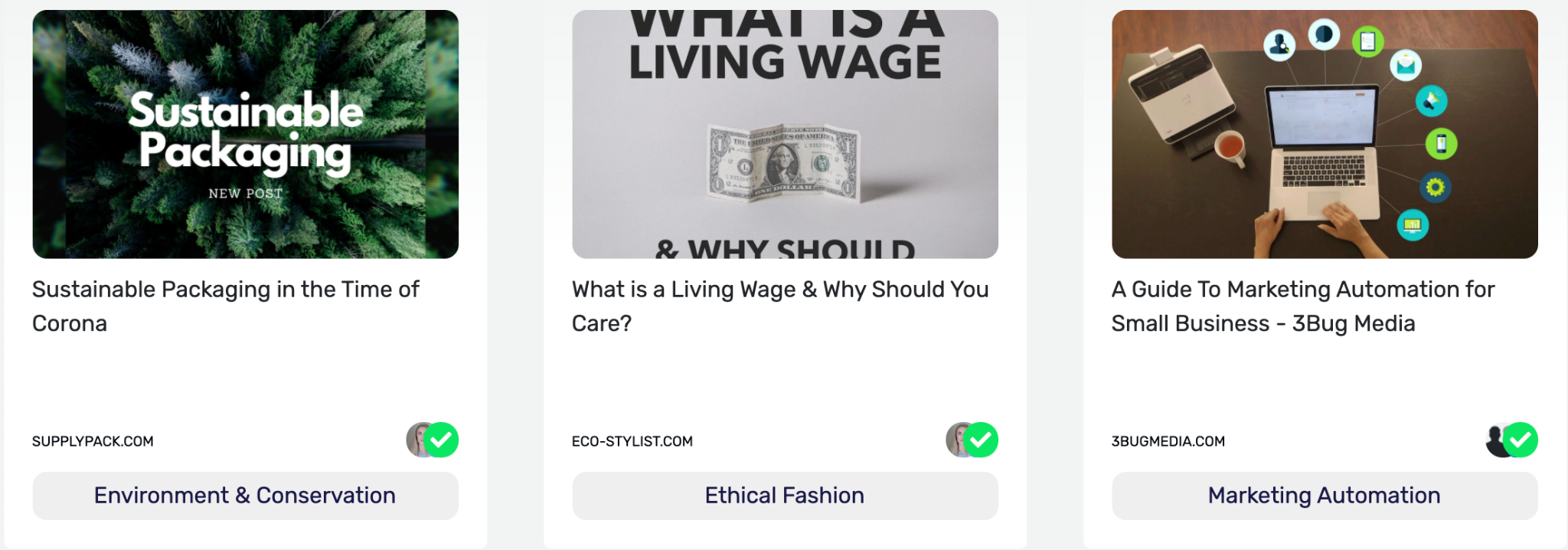
Task: Tap the author avatar on the 3Bugmedia card
Action: pyautogui.click(x=1495, y=440)
